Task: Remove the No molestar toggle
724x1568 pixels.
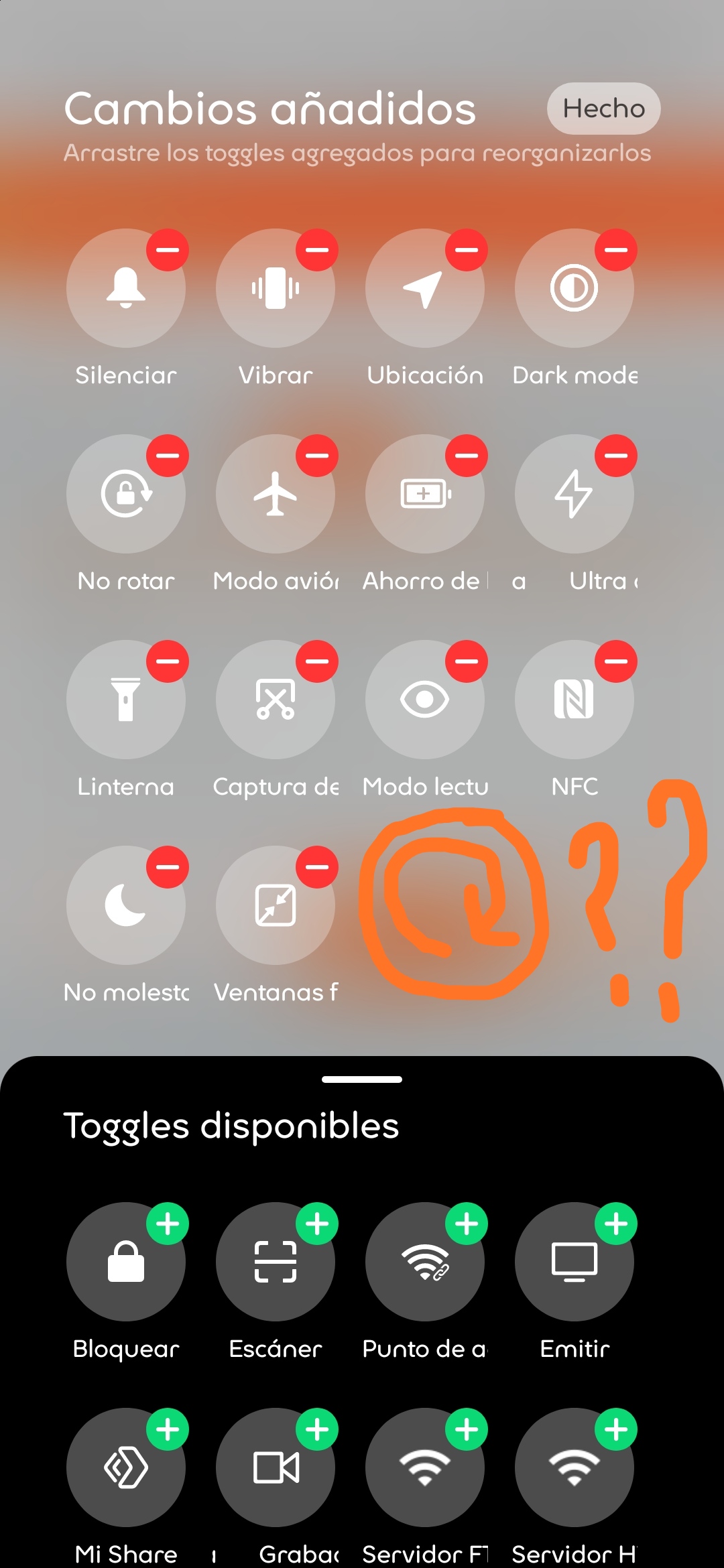Action: point(168,867)
